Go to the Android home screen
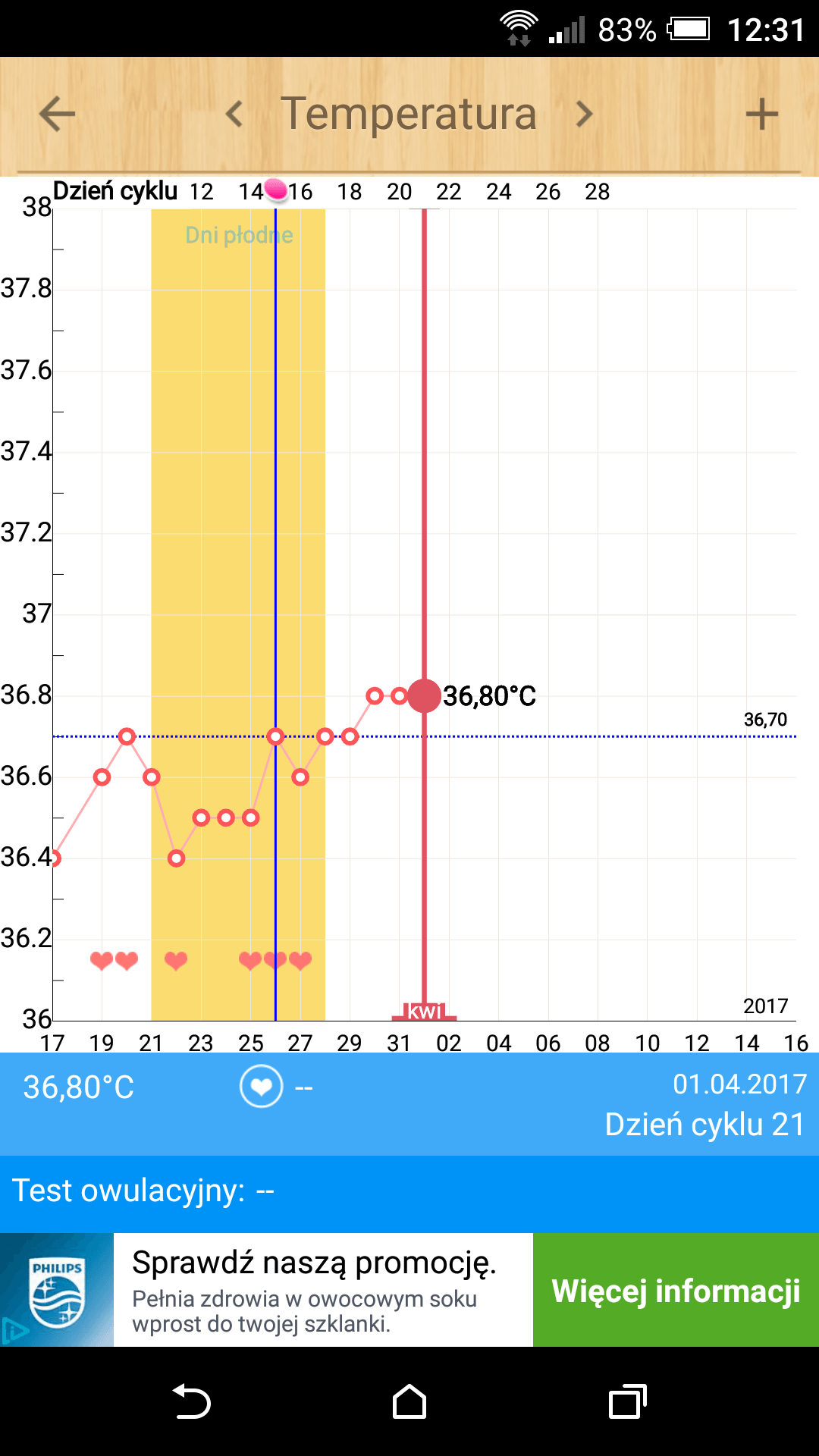819x1456 pixels. point(409,1401)
